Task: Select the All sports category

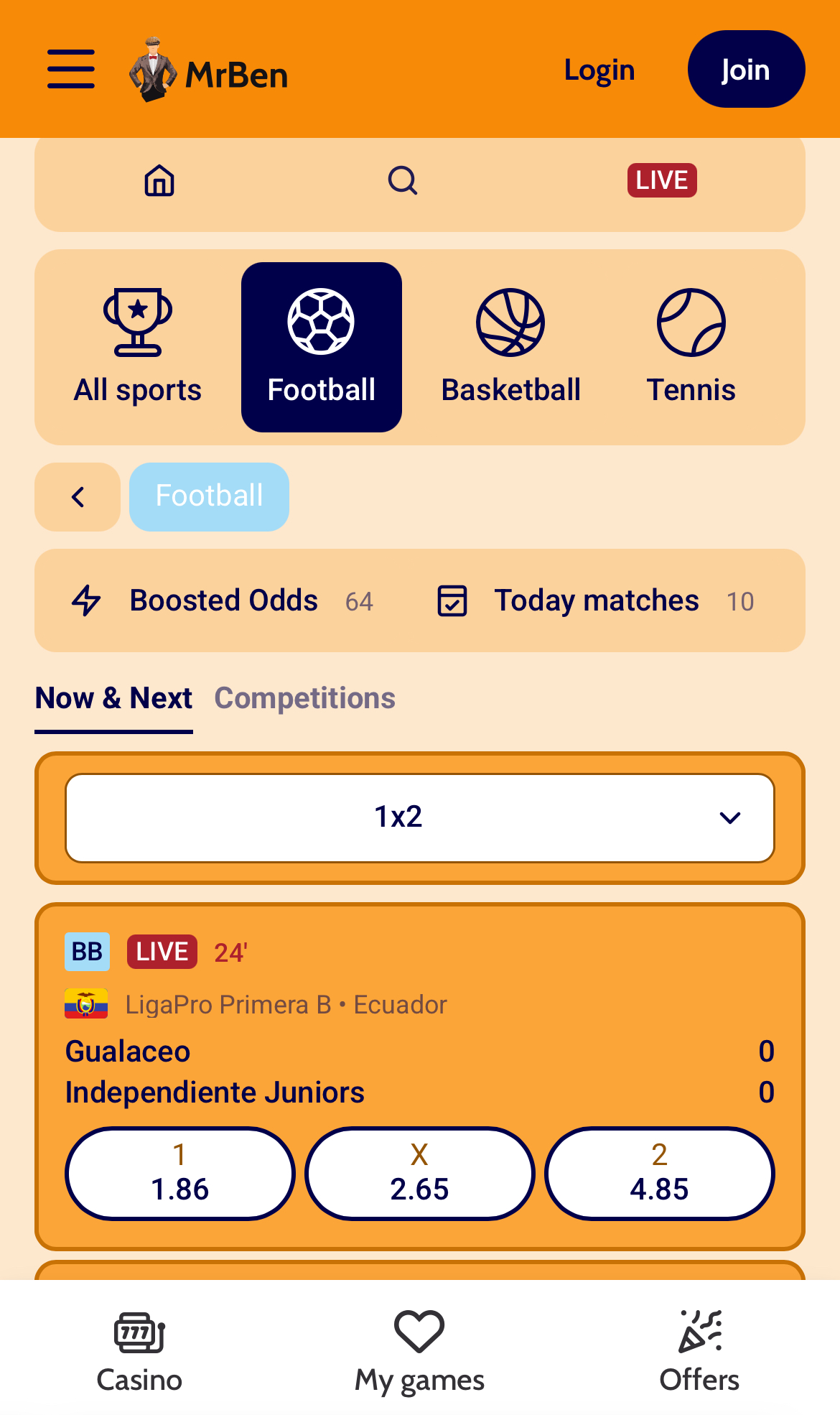Action: (138, 347)
